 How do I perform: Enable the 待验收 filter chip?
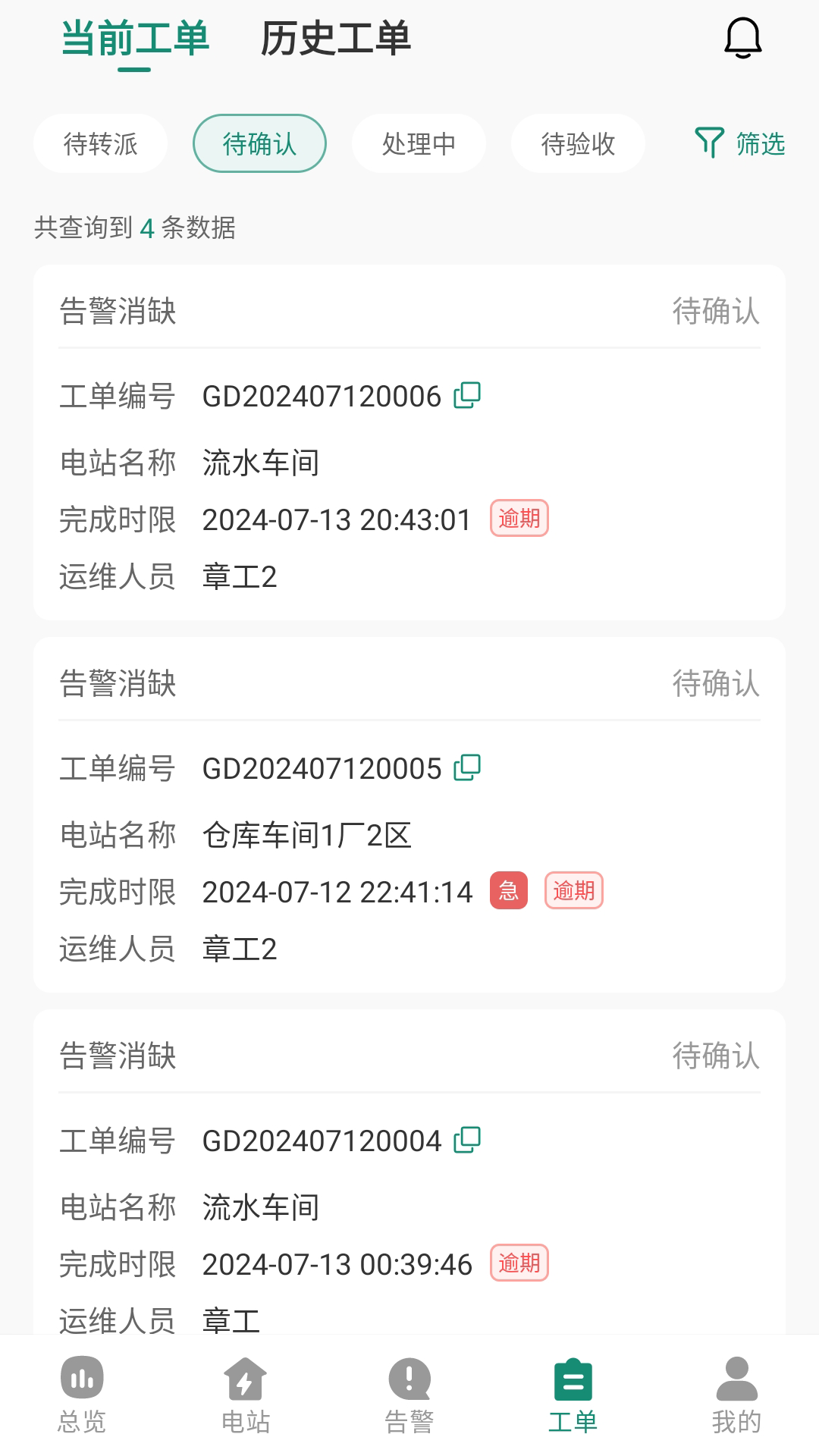pyautogui.click(x=578, y=143)
